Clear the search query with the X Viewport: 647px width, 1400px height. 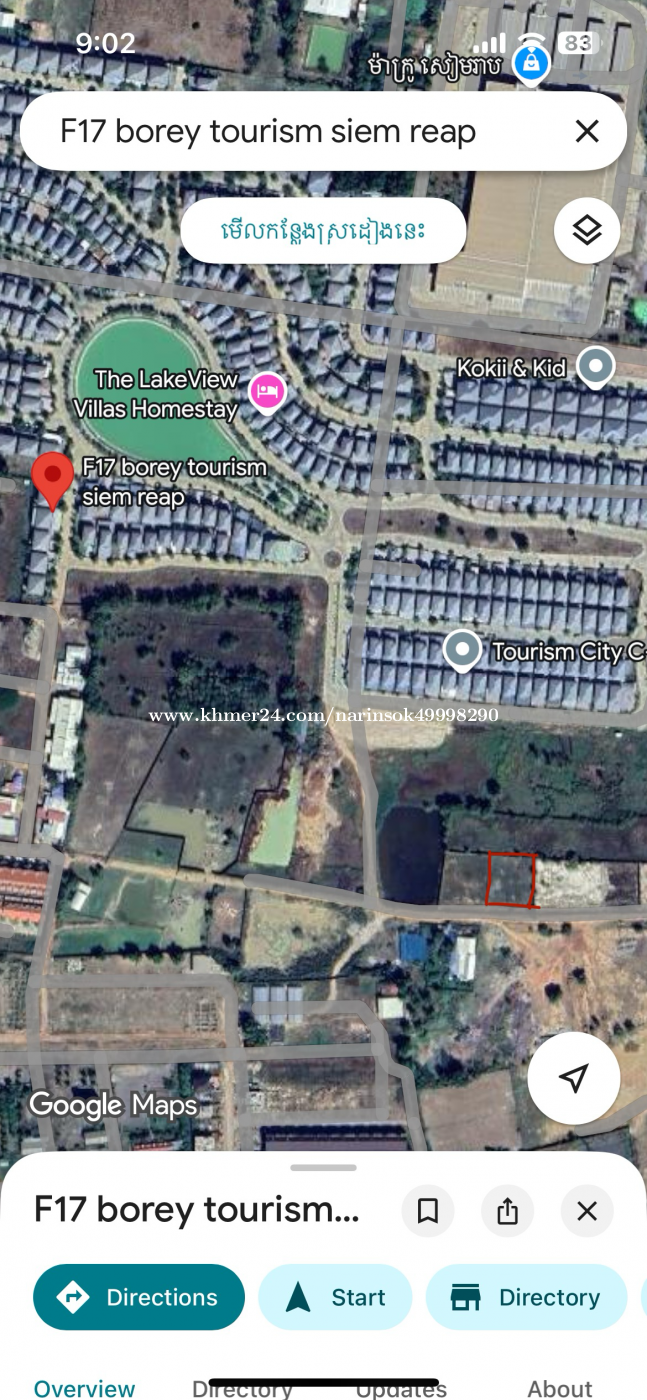587,131
